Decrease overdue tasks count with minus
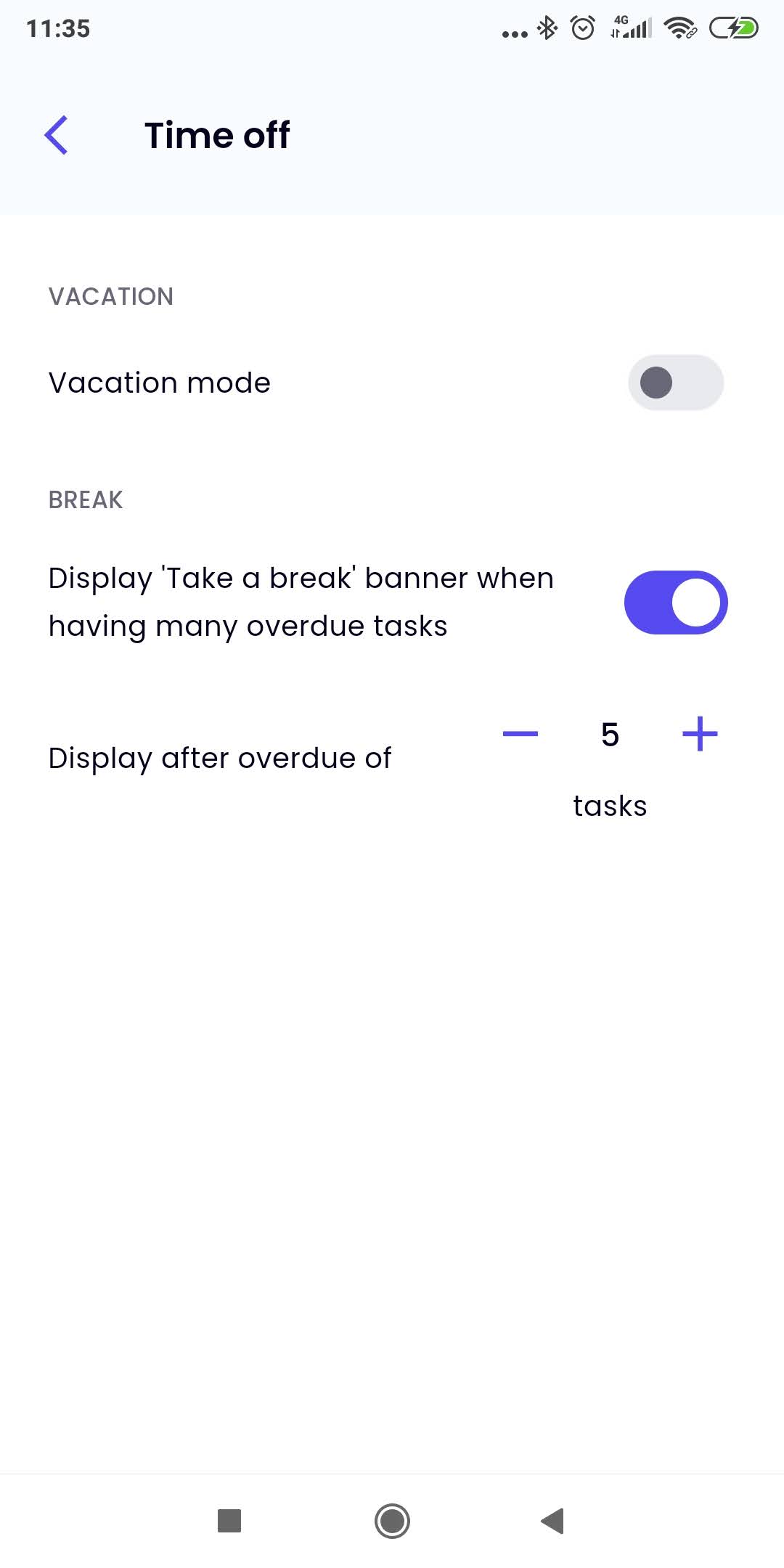Screen dimensions: 784x1568 (520, 734)
